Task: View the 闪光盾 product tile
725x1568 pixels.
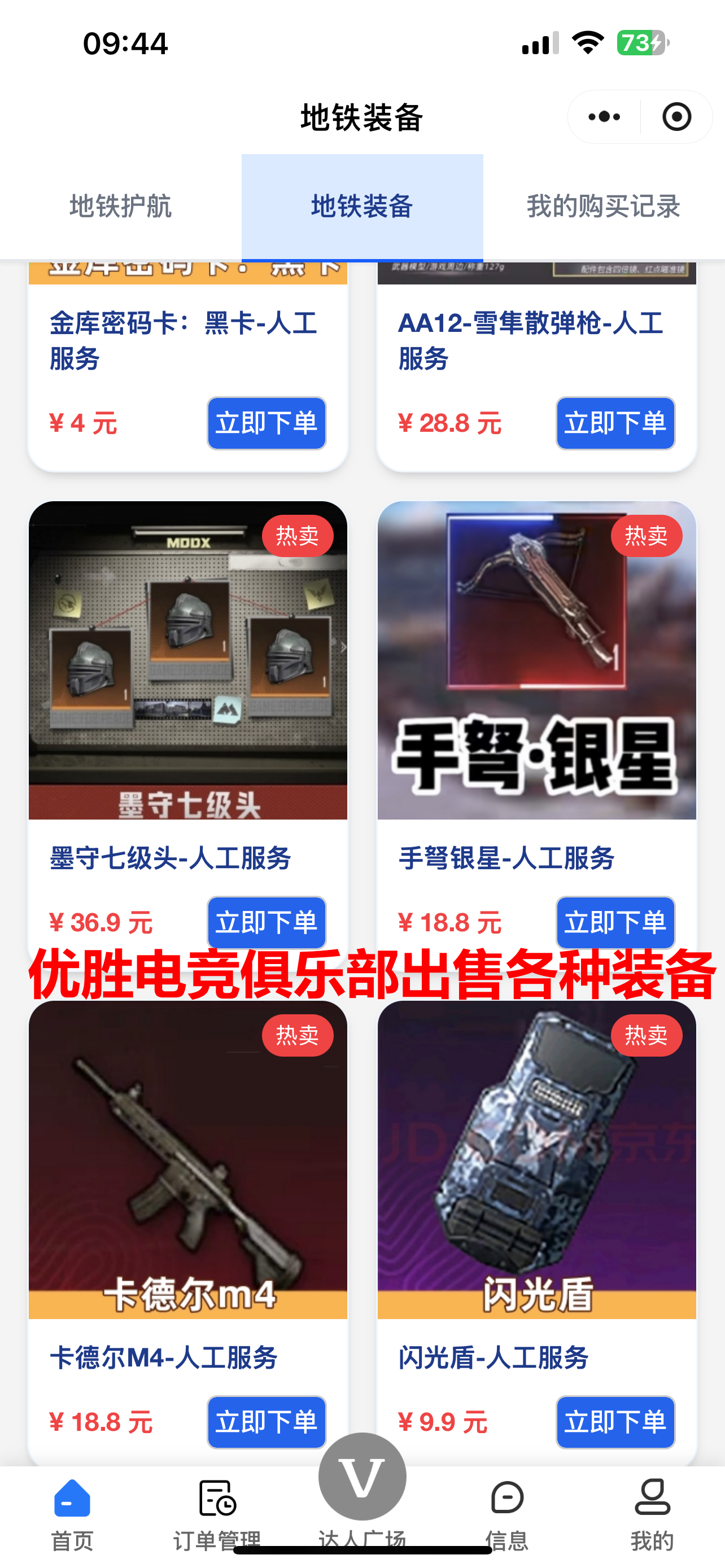Action: pos(536,1159)
